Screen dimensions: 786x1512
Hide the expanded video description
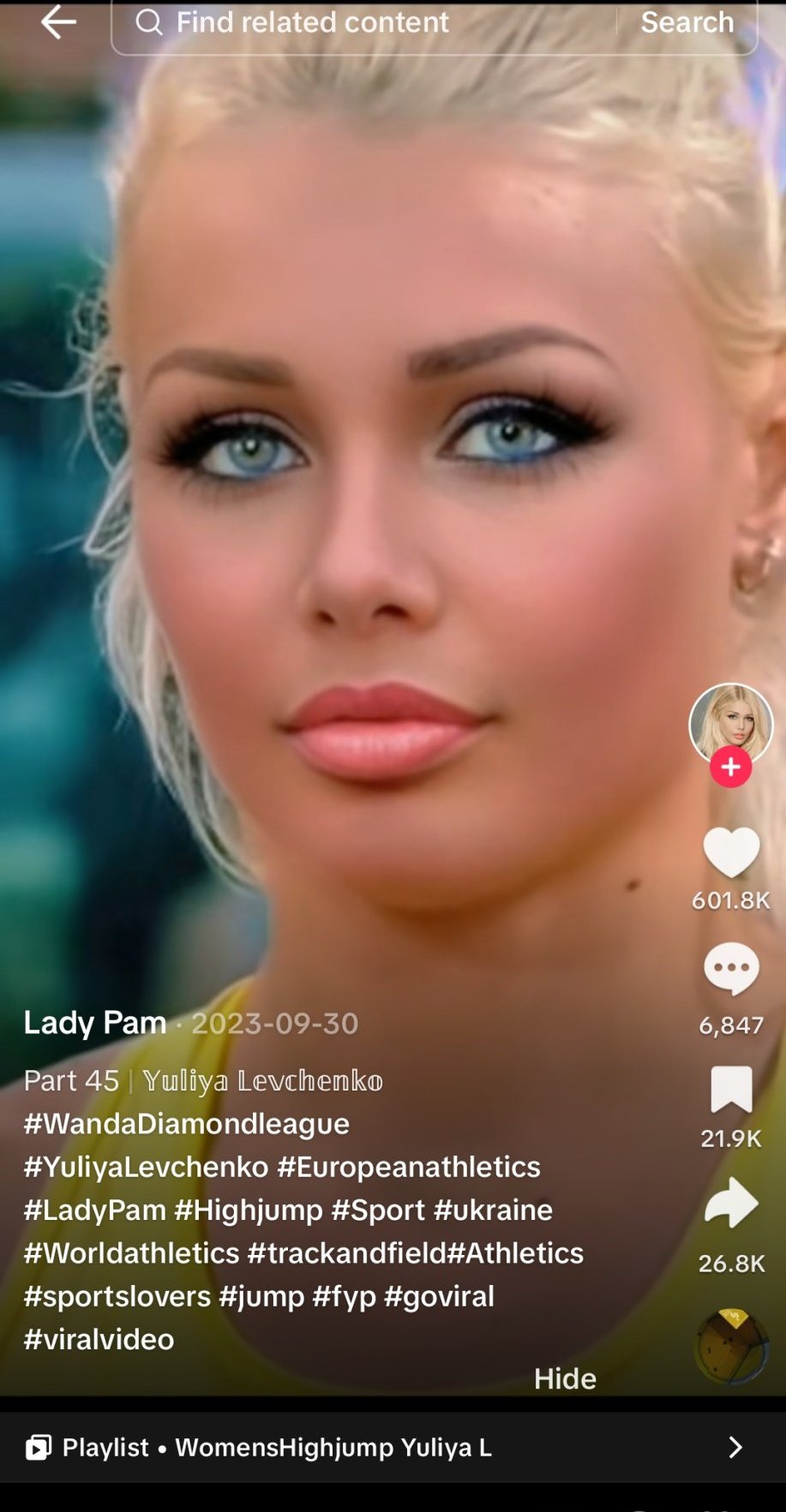coord(565,1378)
